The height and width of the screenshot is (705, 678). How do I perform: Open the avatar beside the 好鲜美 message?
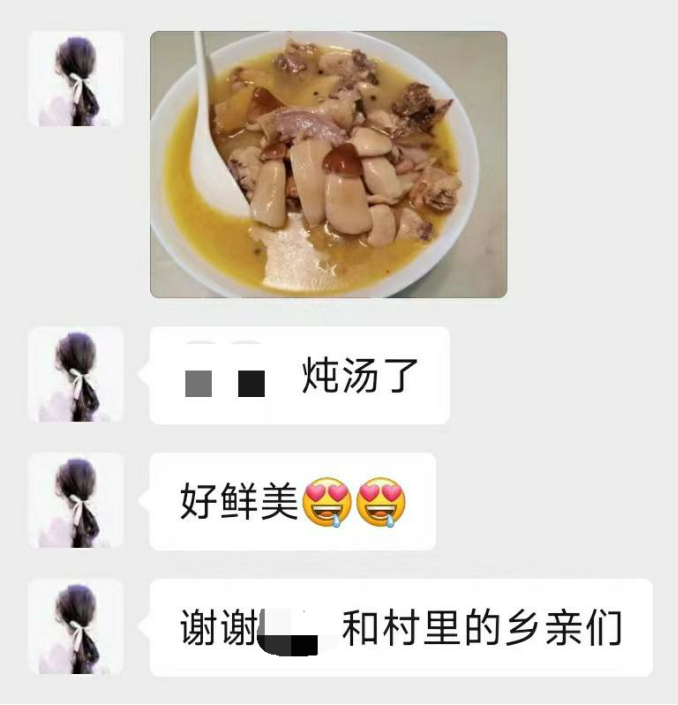76,500
